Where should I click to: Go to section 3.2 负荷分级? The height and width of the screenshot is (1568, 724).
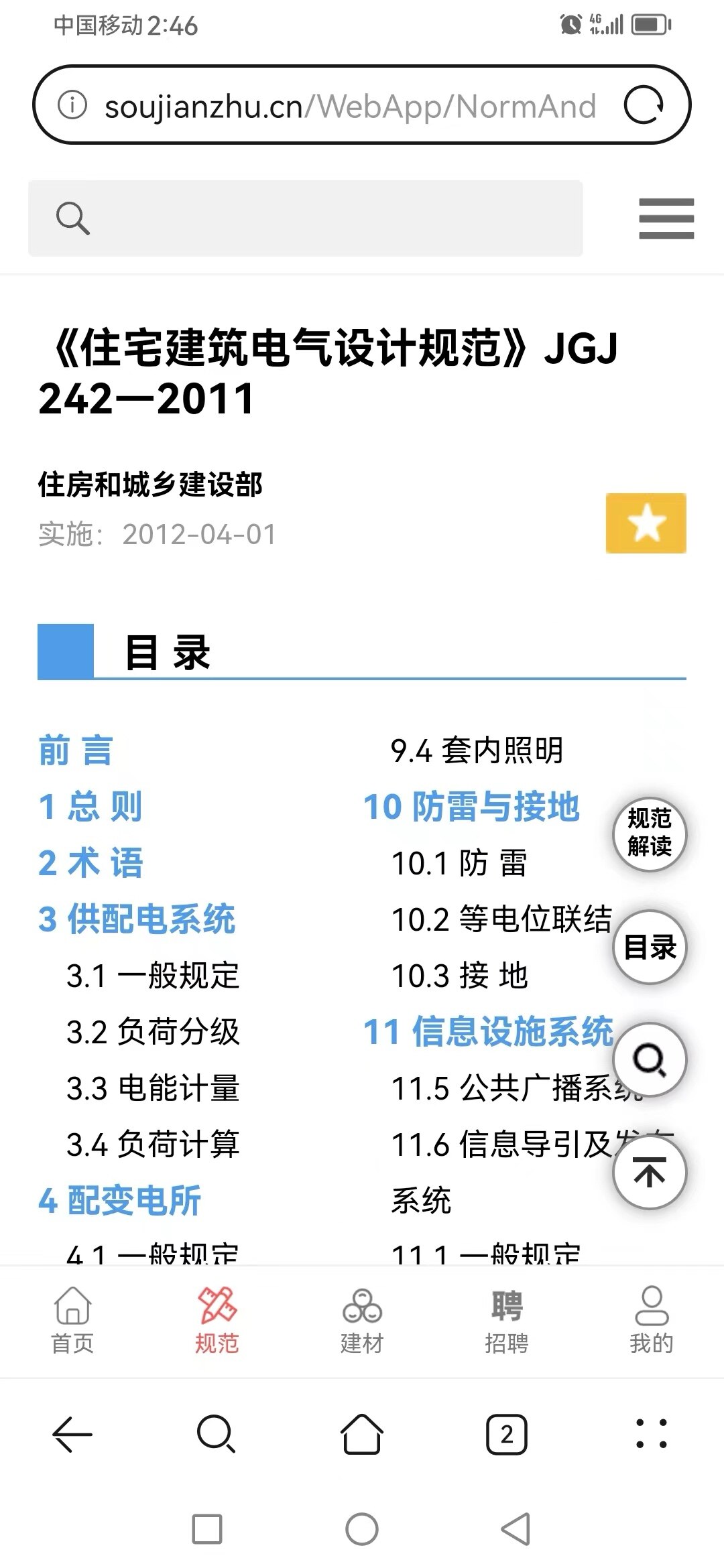pos(153,1031)
